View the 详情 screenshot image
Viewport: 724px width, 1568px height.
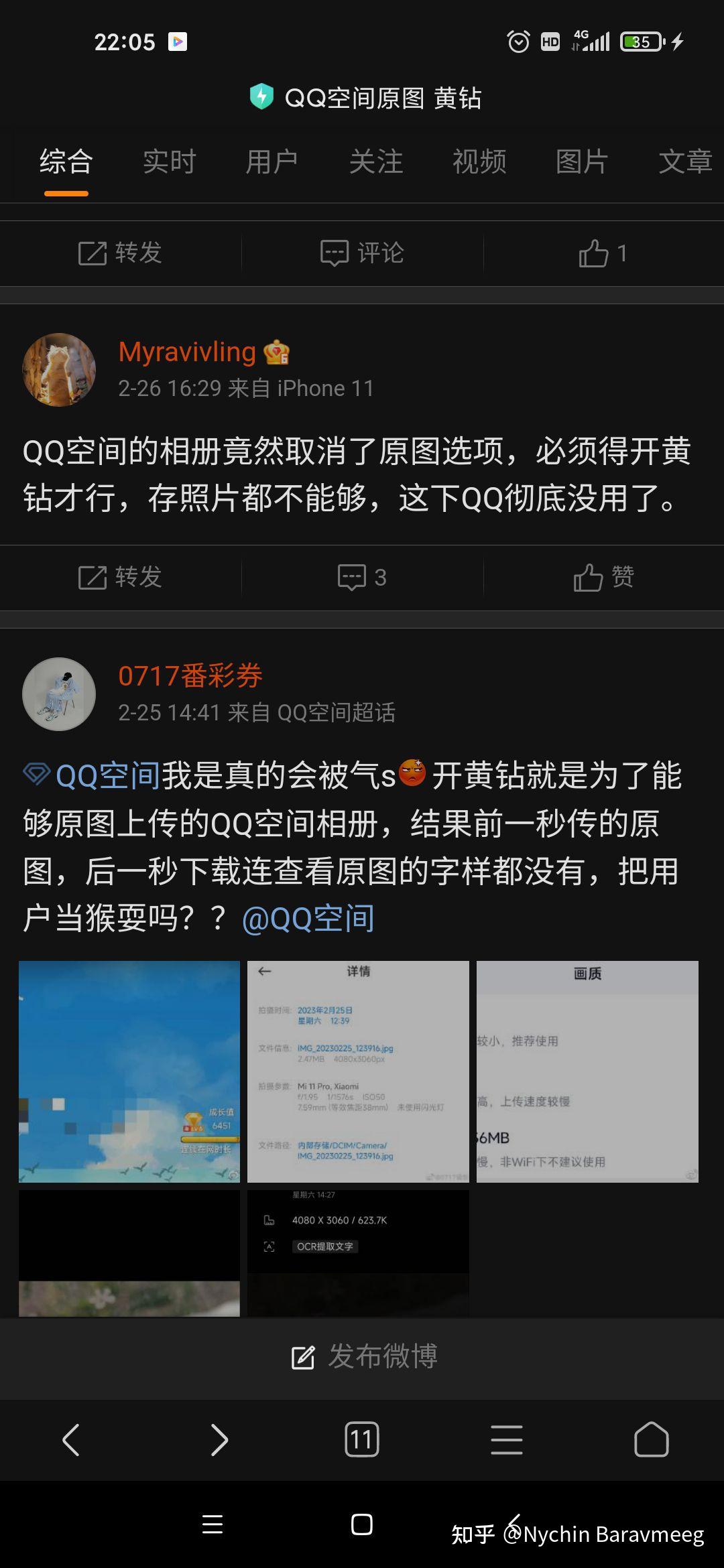tap(358, 1071)
